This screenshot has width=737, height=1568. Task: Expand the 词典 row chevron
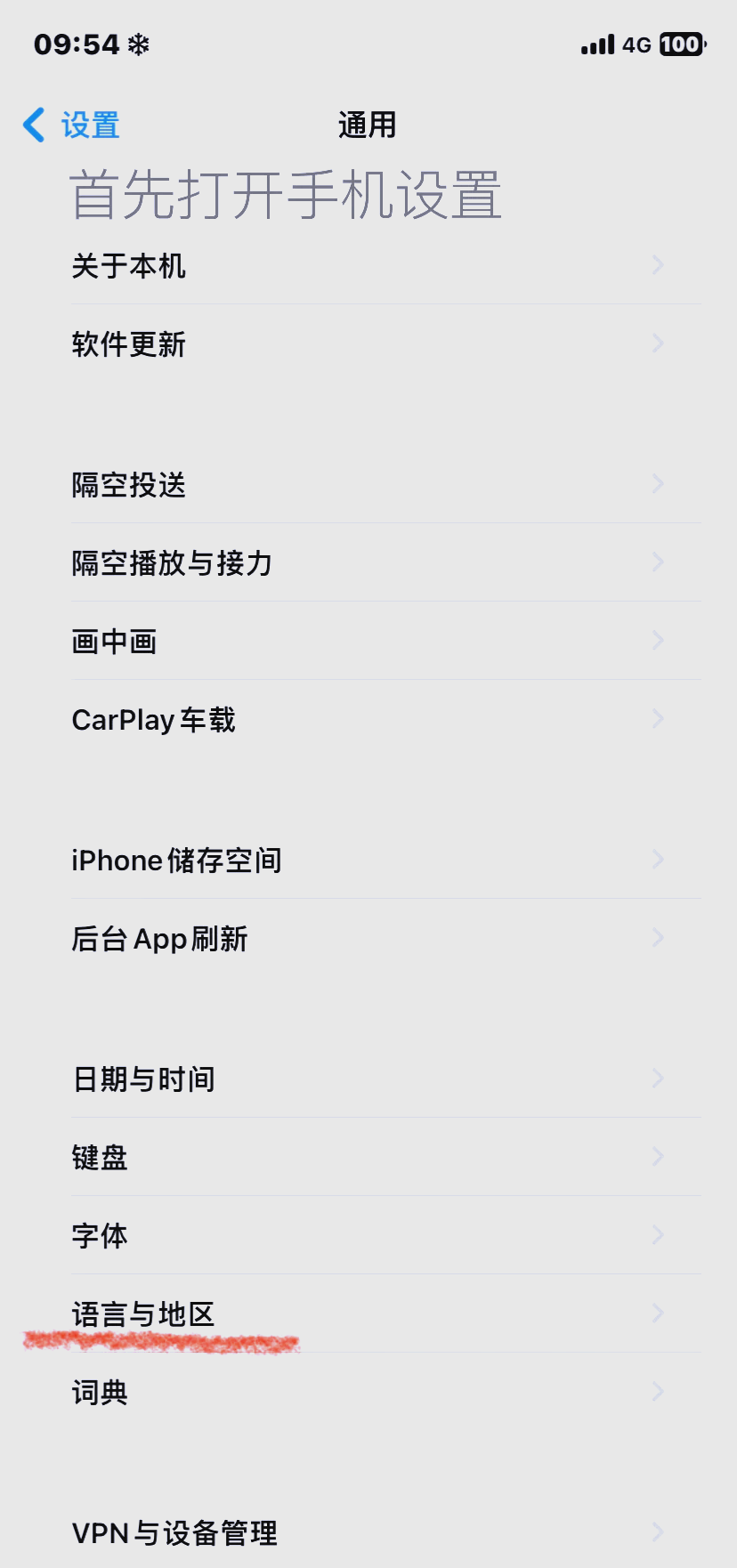(657, 1392)
